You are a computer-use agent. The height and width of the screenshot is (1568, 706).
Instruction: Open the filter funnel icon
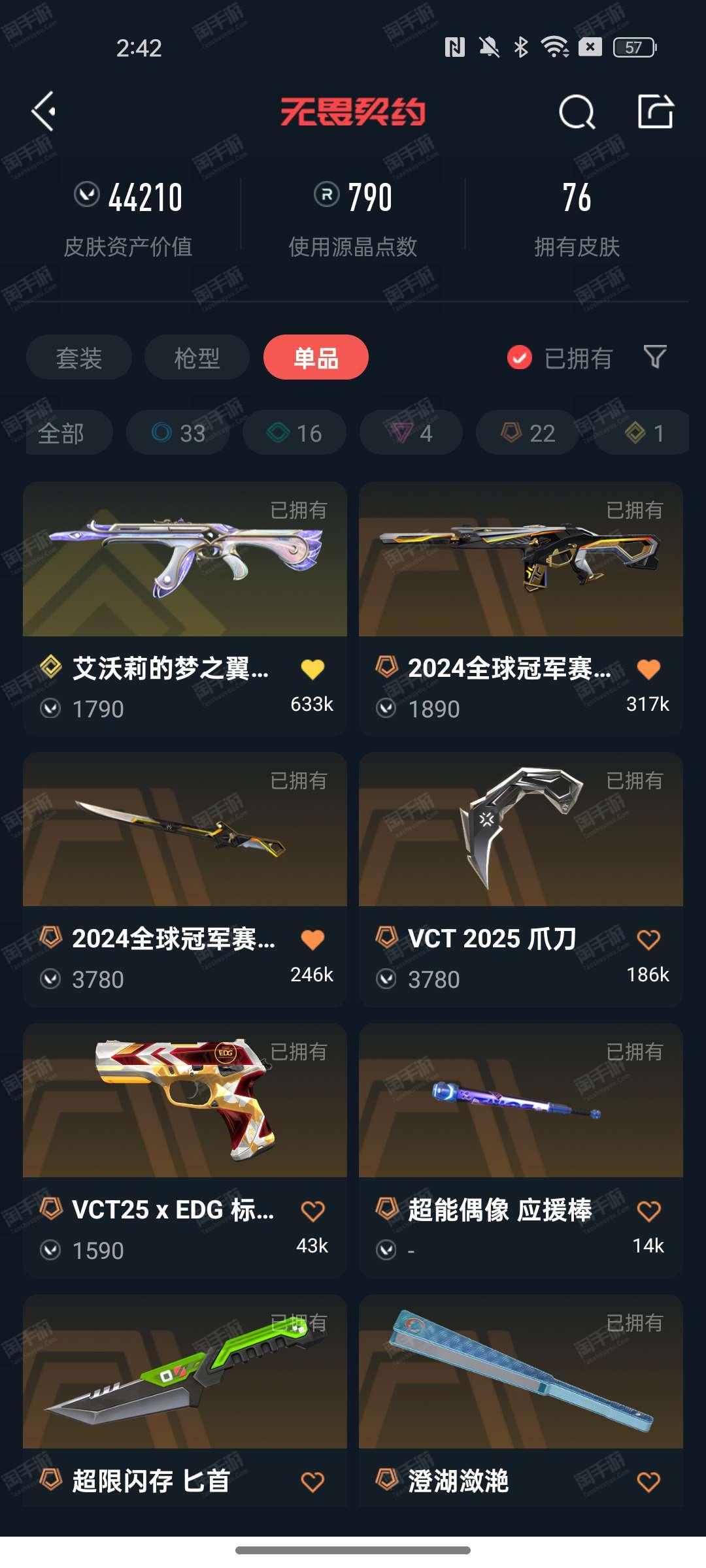(655, 357)
